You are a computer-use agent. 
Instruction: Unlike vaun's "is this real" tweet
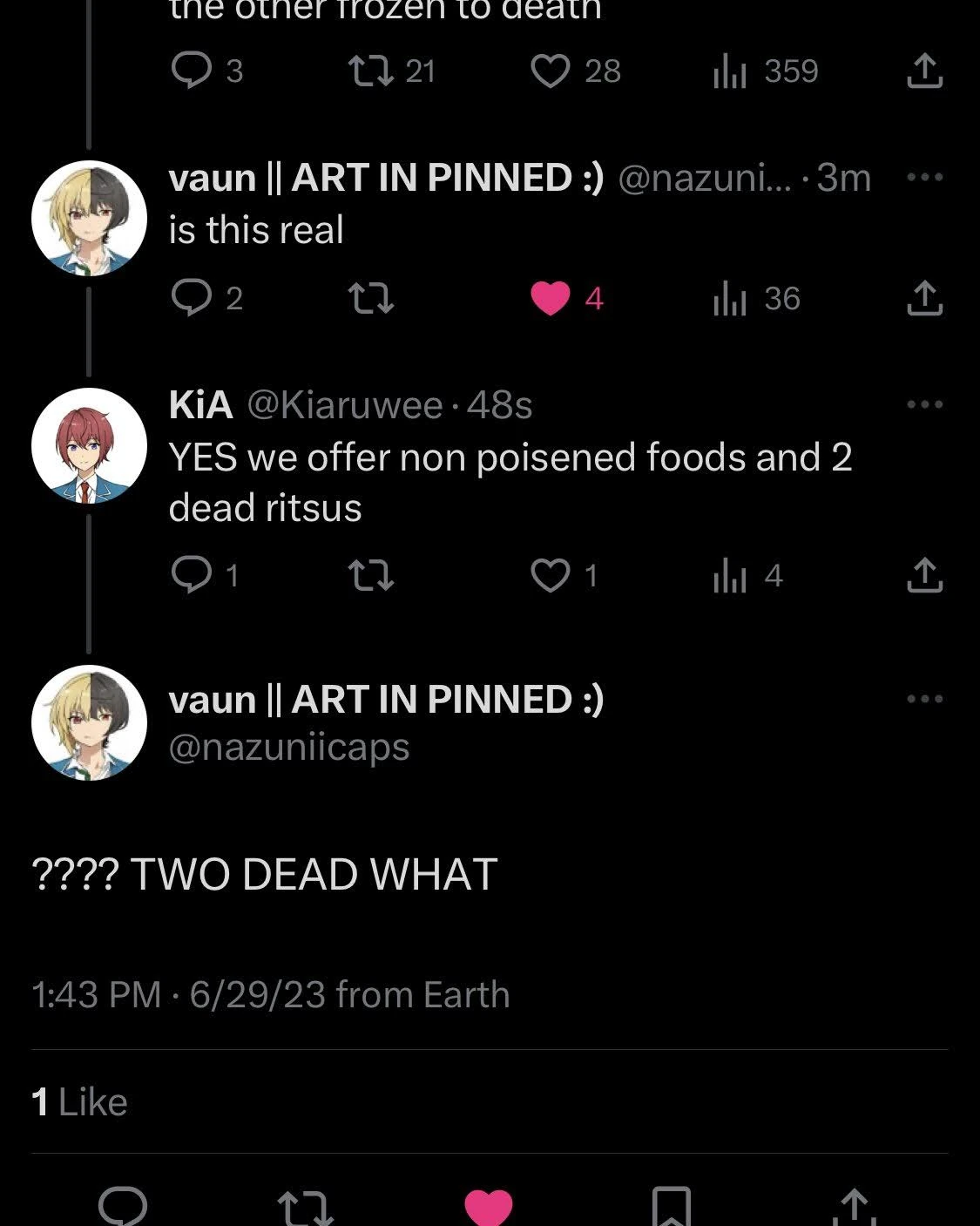click(x=551, y=299)
